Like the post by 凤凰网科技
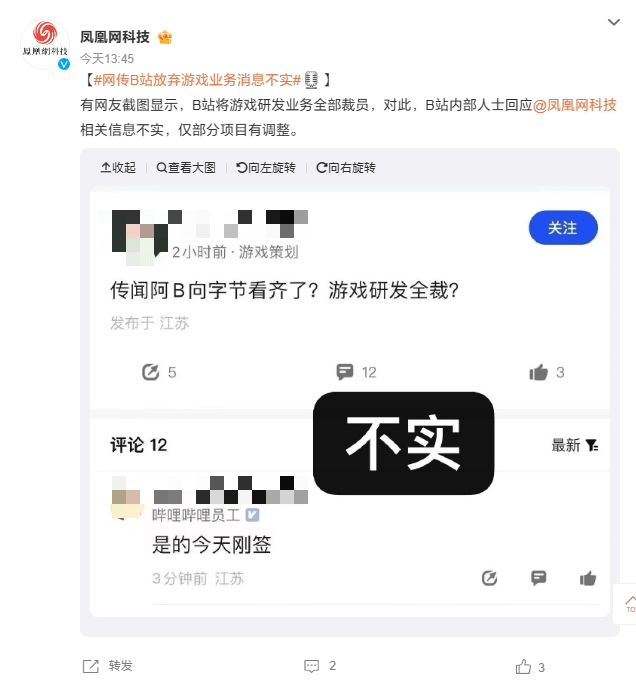The image size is (636, 684). [x=530, y=666]
